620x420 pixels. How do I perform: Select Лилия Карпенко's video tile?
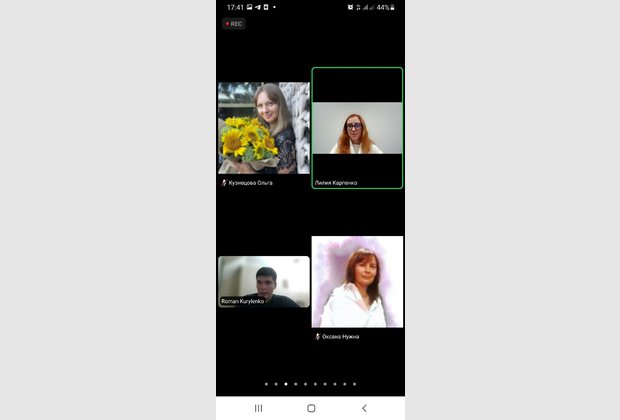[357, 128]
